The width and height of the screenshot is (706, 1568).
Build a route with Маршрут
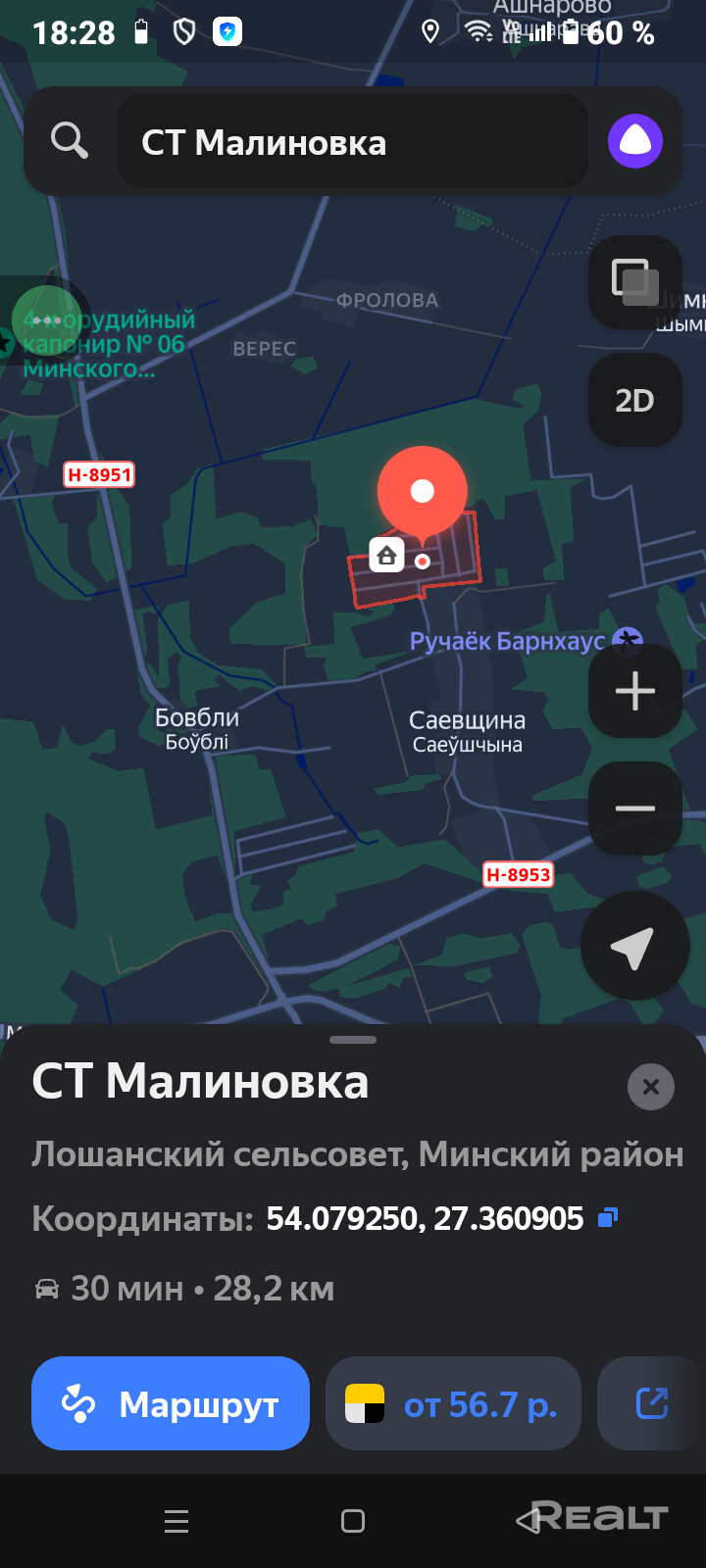(x=171, y=1404)
